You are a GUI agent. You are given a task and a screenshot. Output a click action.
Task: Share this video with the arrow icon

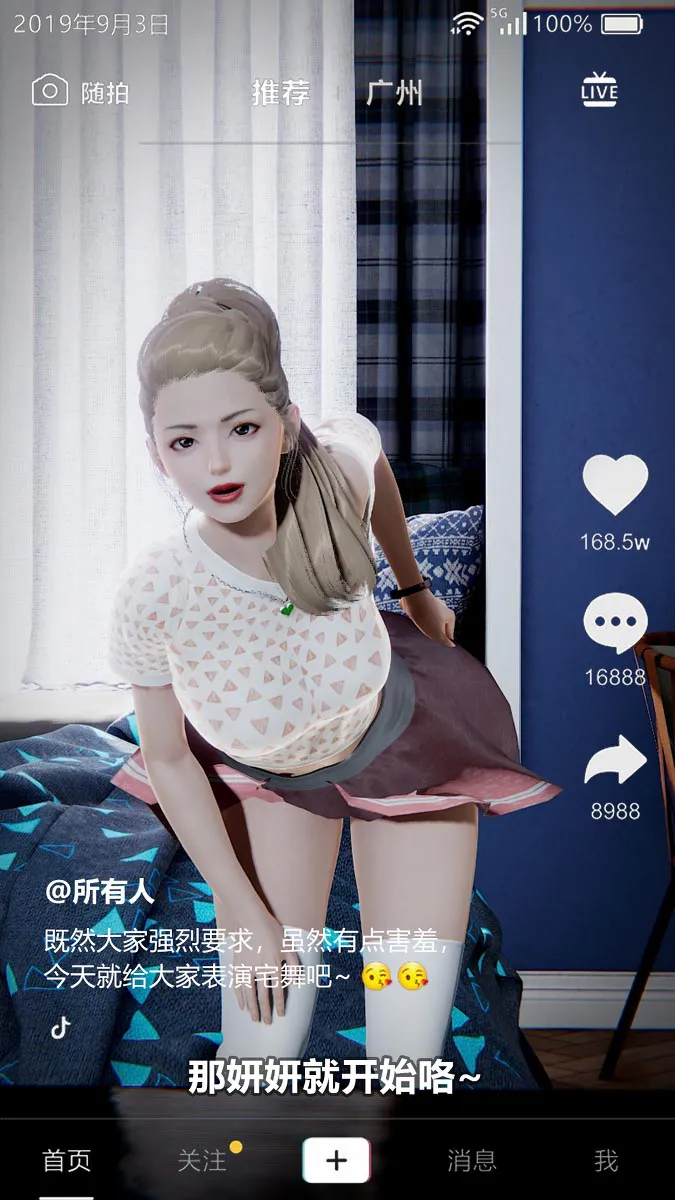pyautogui.click(x=615, y=762)
